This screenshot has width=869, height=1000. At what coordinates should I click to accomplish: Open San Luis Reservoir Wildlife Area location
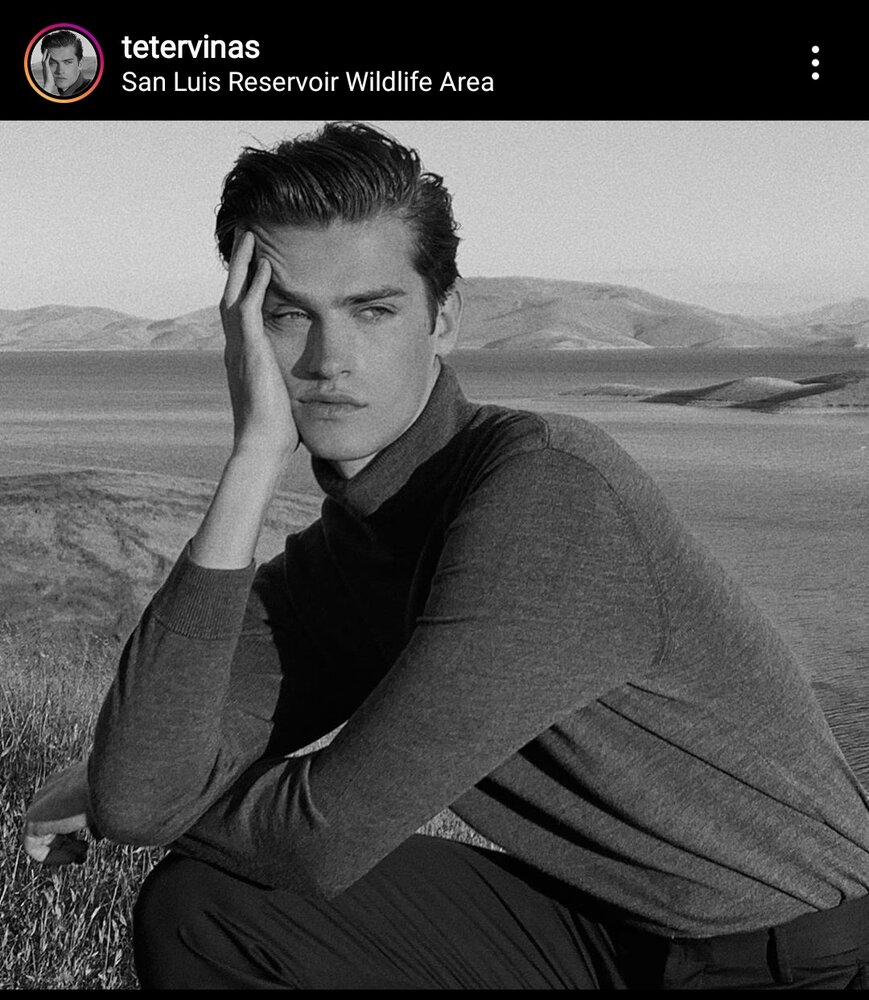[307, 82]
